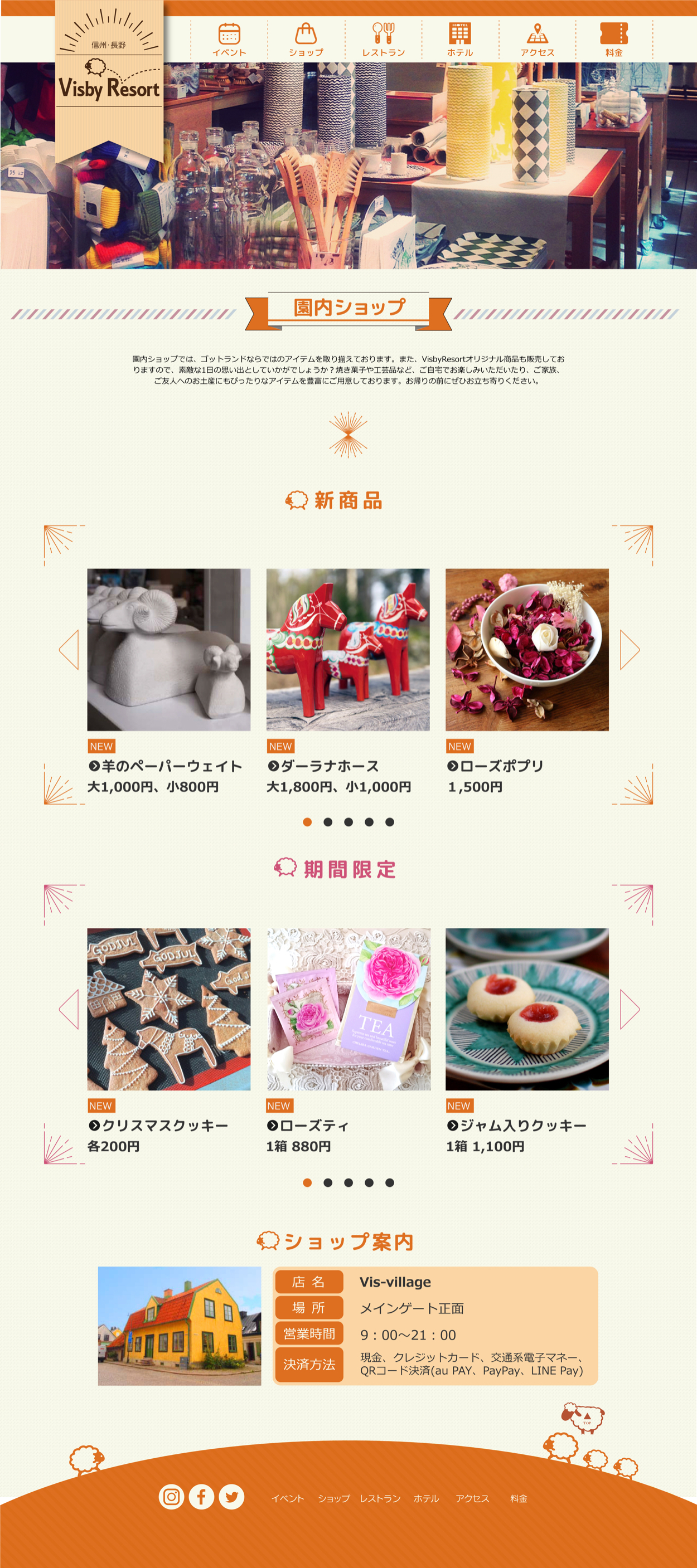This screenshot has width=697, height=1568.
Task: Open the イベント nav item in header
Action: 229,40
